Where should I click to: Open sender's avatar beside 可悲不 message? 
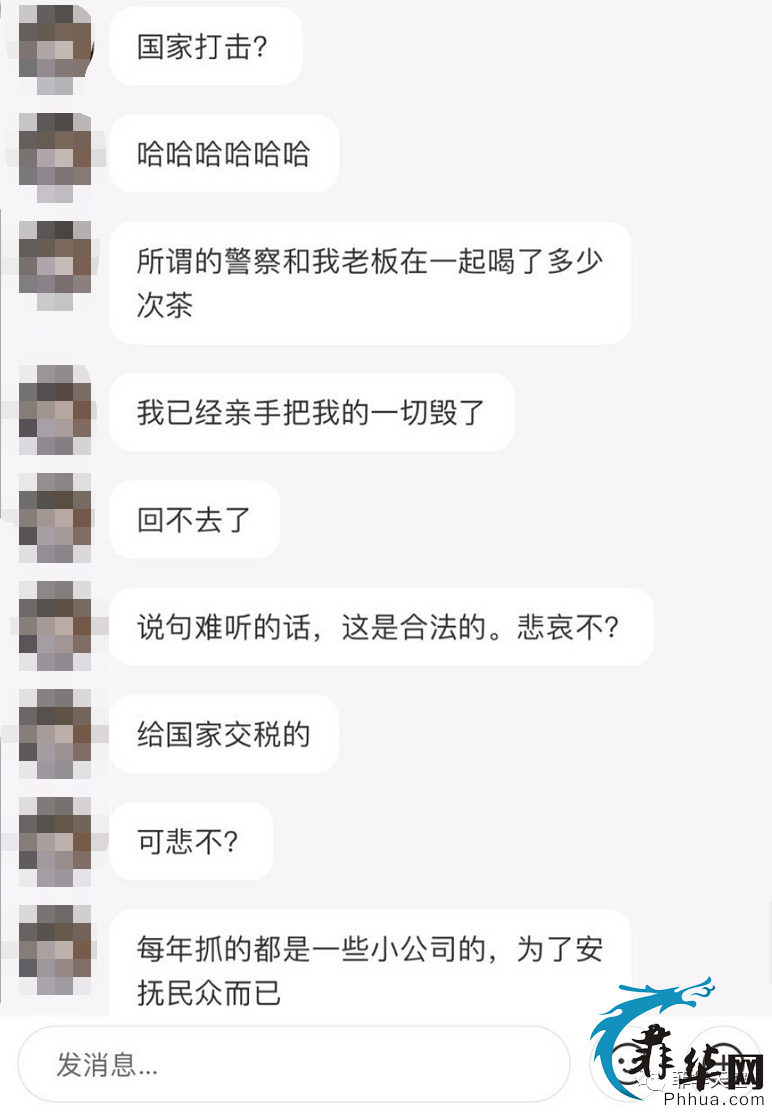point(55,841)
